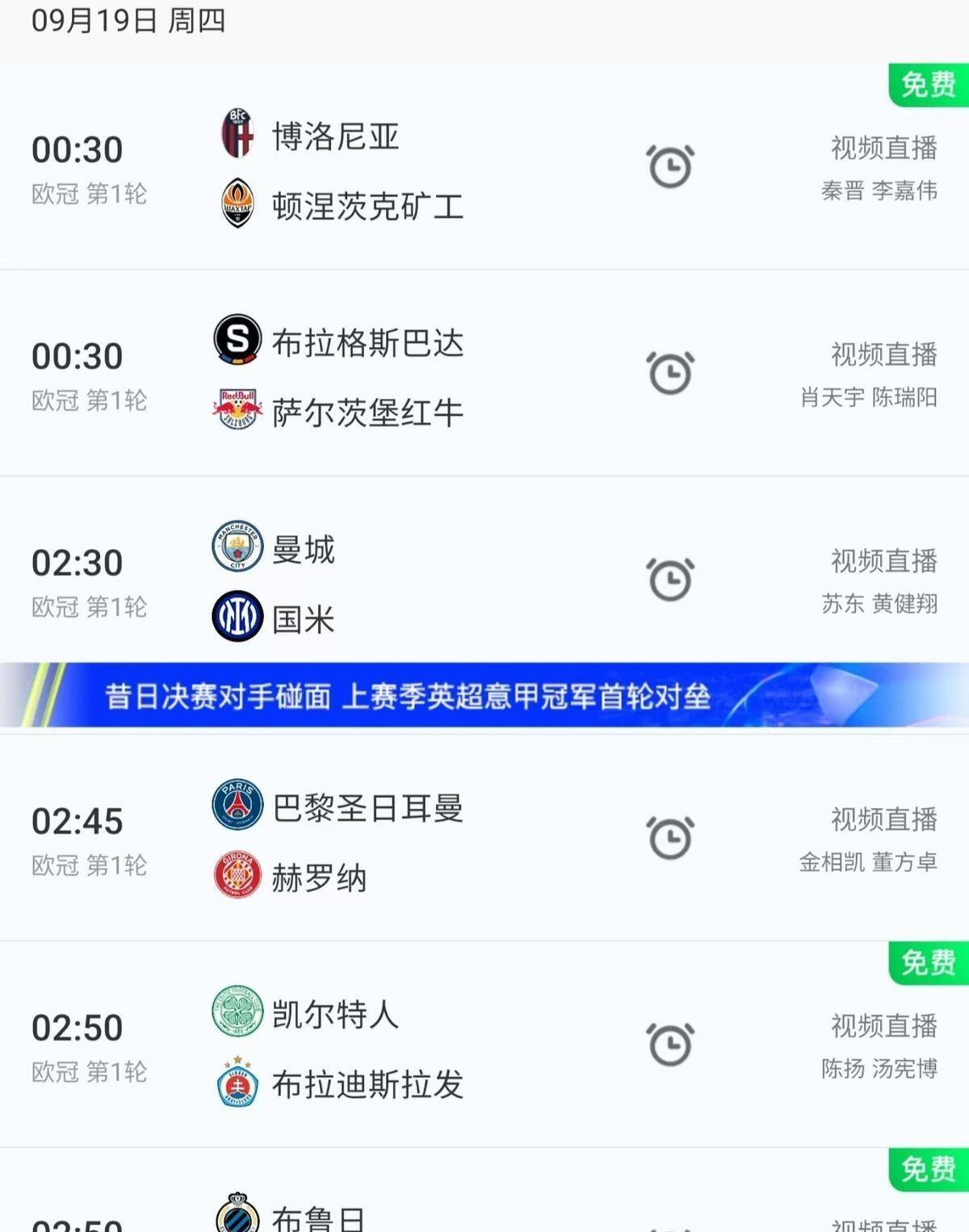
Task: Set reminder alarm for 布拉格斯巴达 match
Action: 670,373
